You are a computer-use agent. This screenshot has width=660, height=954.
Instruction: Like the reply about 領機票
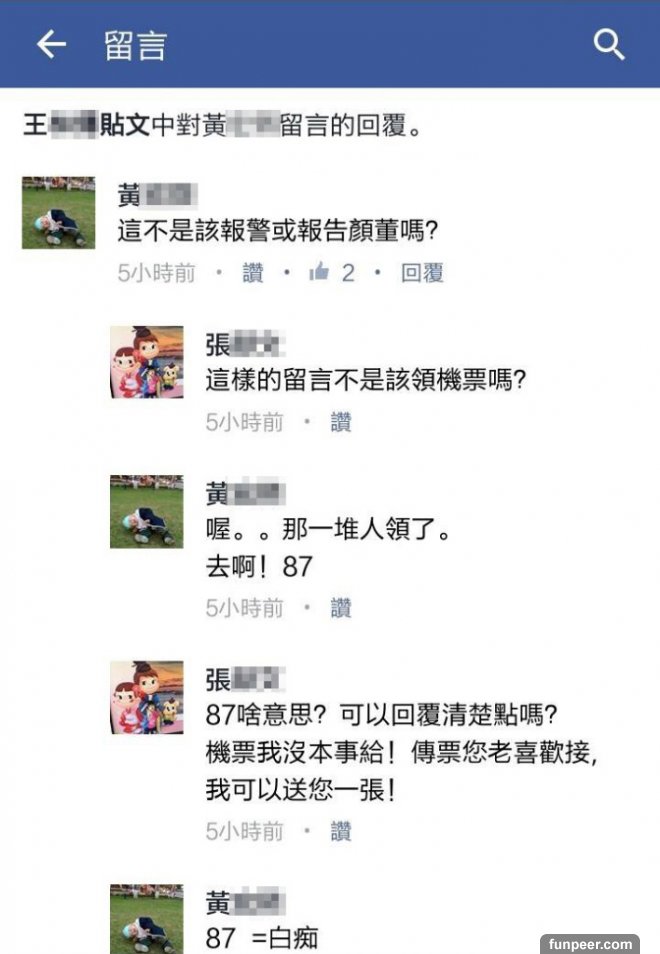341,423
